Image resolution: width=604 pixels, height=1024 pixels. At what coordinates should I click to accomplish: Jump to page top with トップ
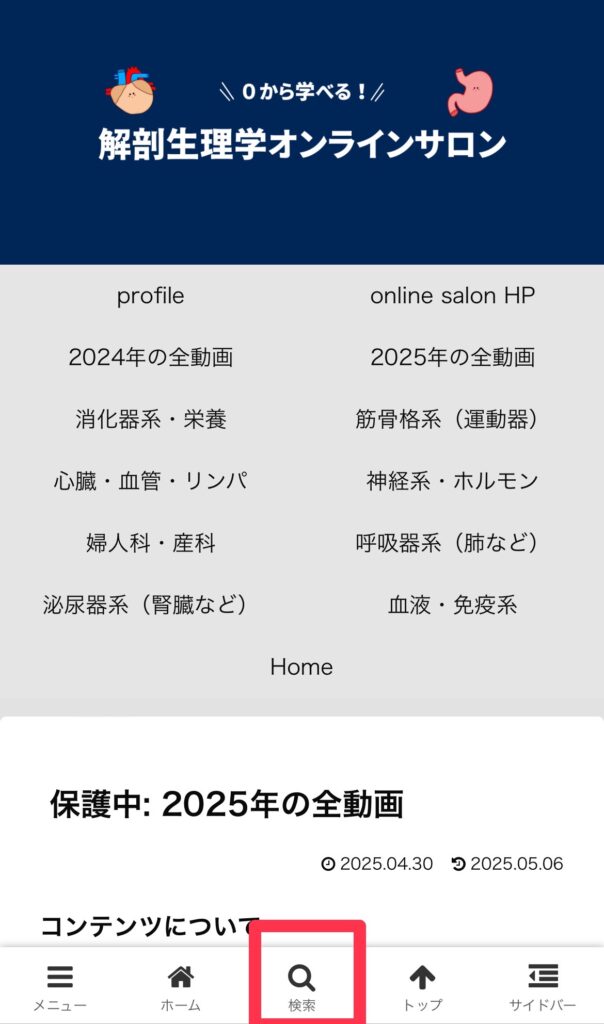point(422,987)
